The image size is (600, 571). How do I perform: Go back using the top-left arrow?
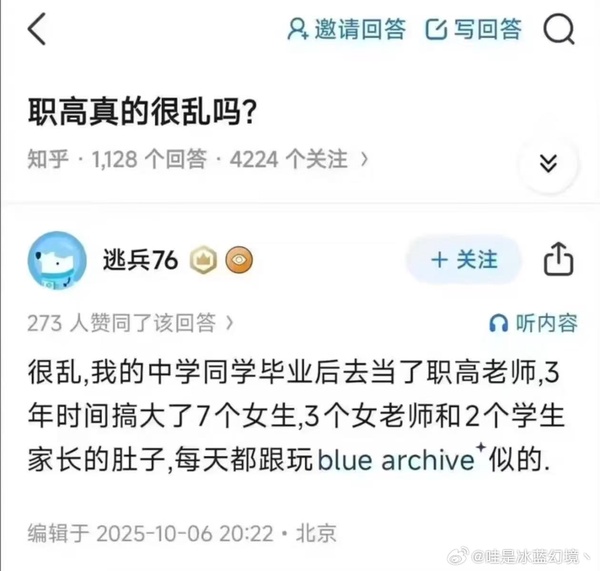[36, 30]
